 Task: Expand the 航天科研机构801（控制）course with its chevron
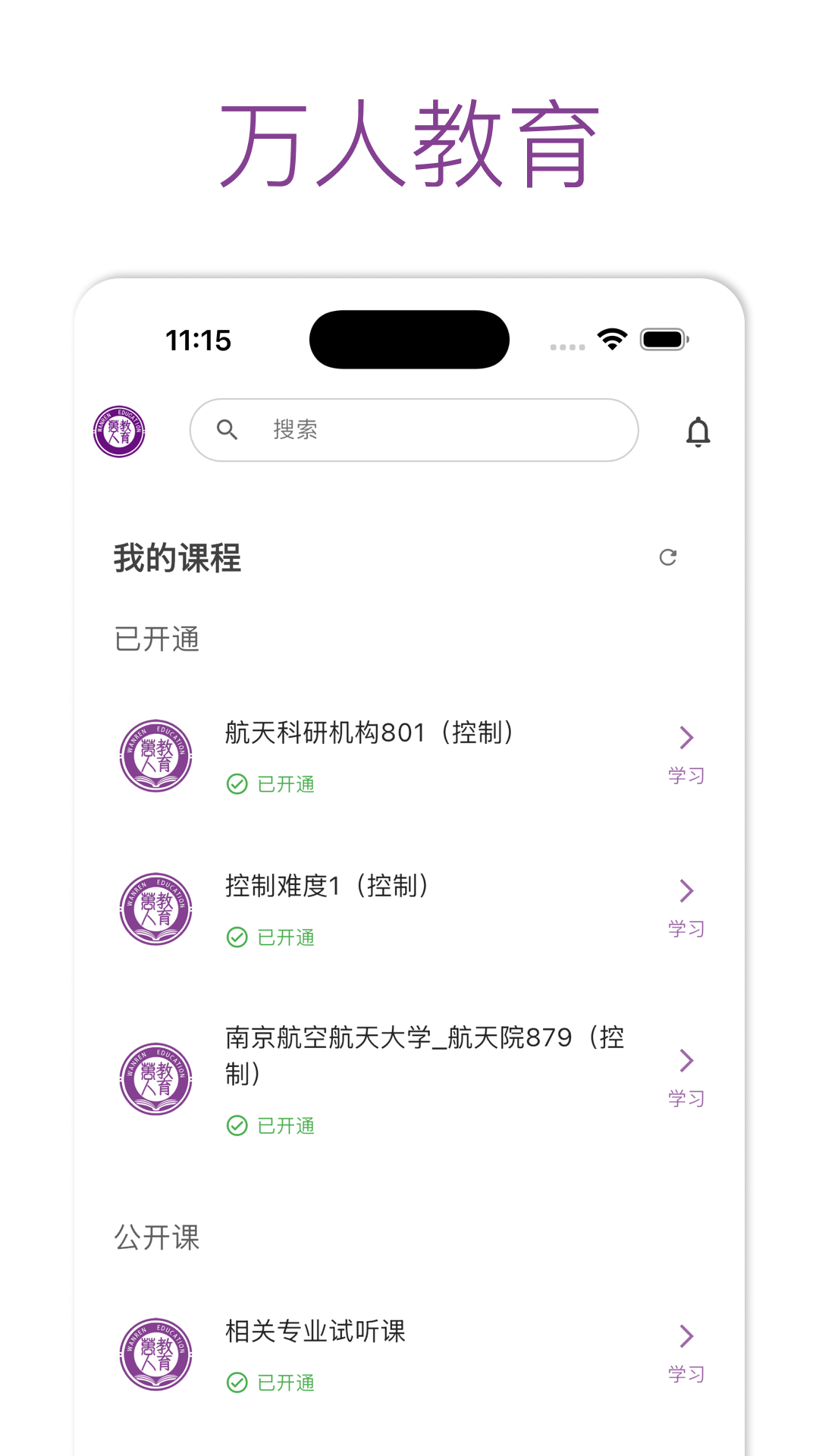[687, 736]
